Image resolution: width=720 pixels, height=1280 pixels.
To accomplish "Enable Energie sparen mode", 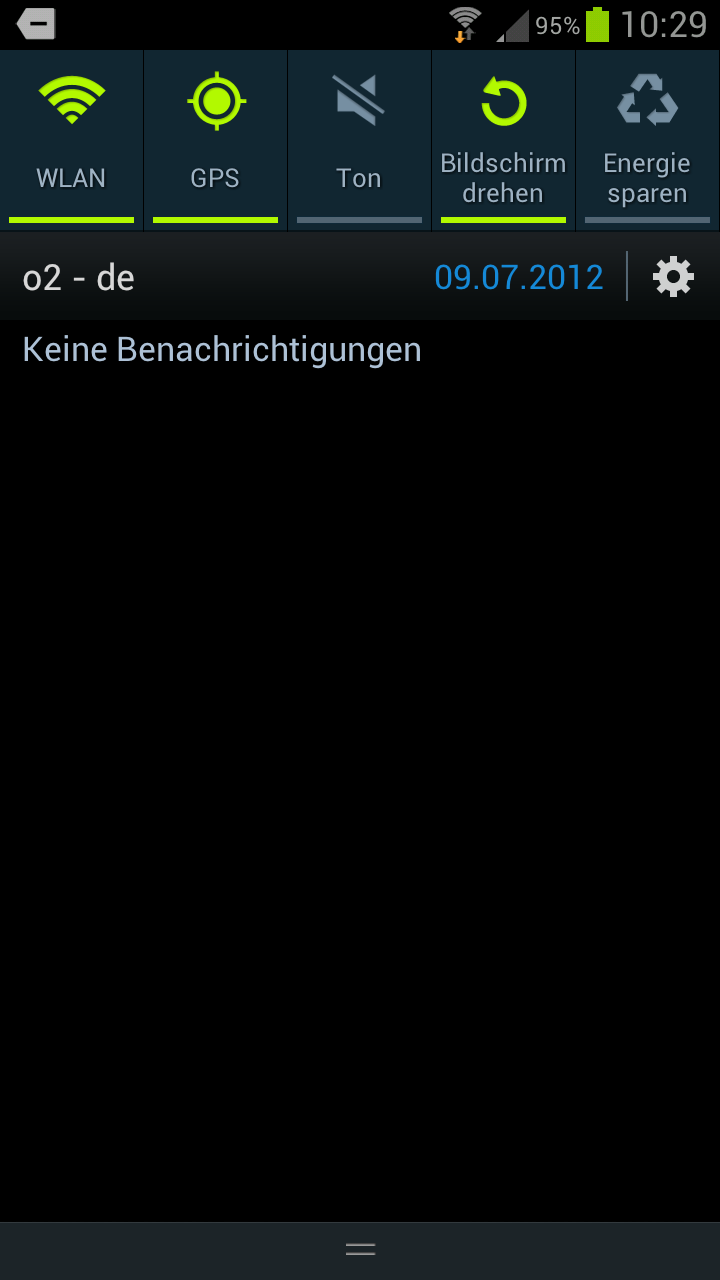I will click(647, 140).
